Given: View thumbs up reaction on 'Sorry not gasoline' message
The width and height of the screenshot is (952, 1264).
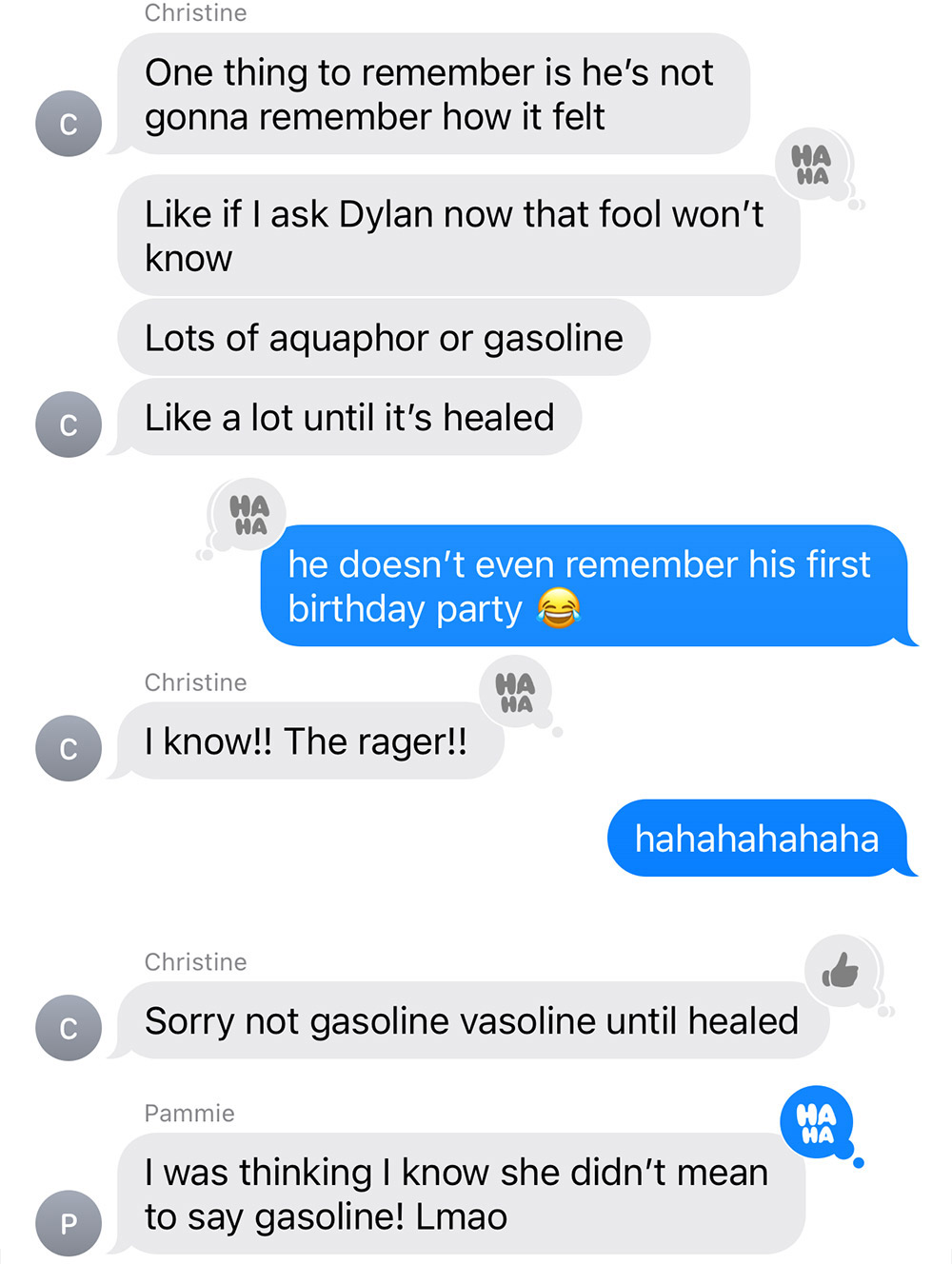Looking at the screenshot, I should pyautogui.click(x=841, y=972).
